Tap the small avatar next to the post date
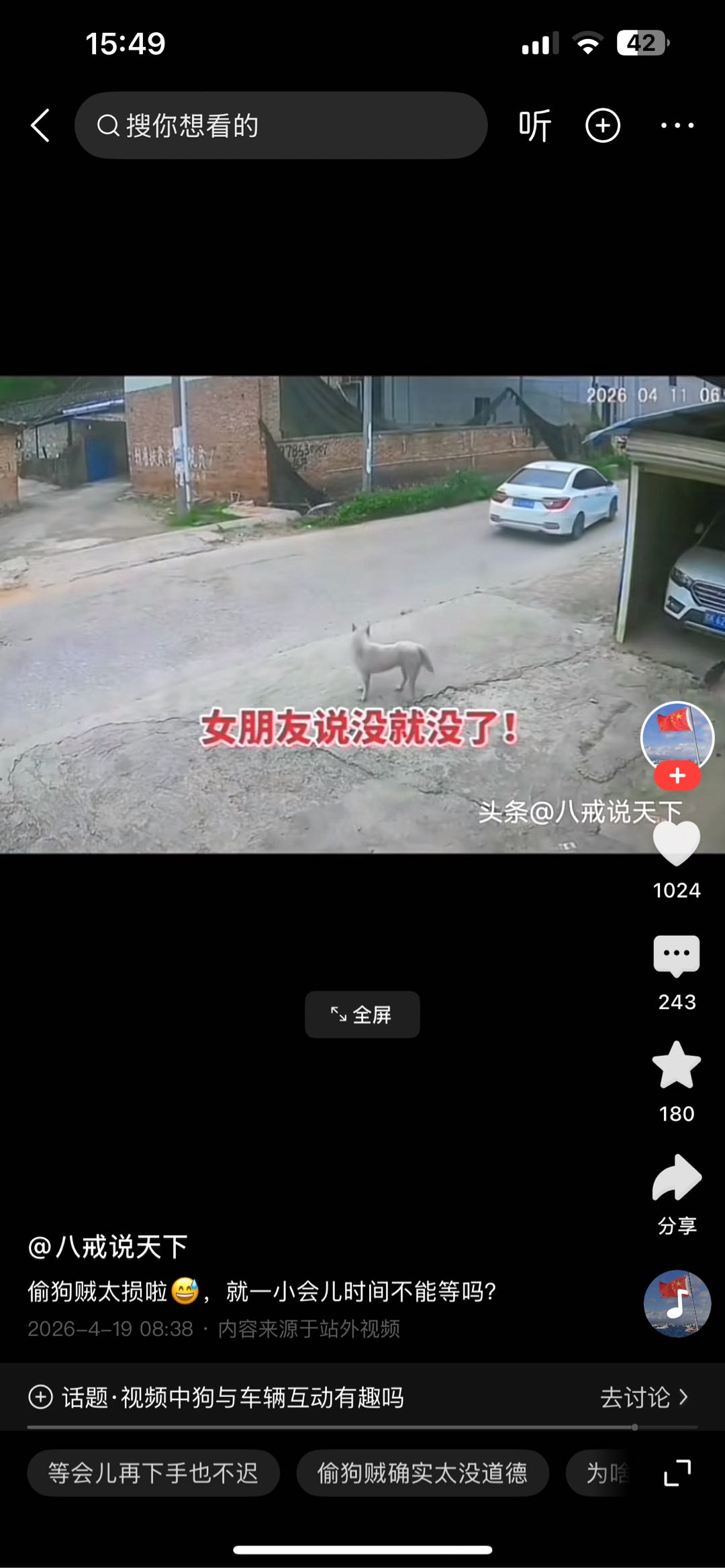725x1568 pixels. [x=677, y=1303]
